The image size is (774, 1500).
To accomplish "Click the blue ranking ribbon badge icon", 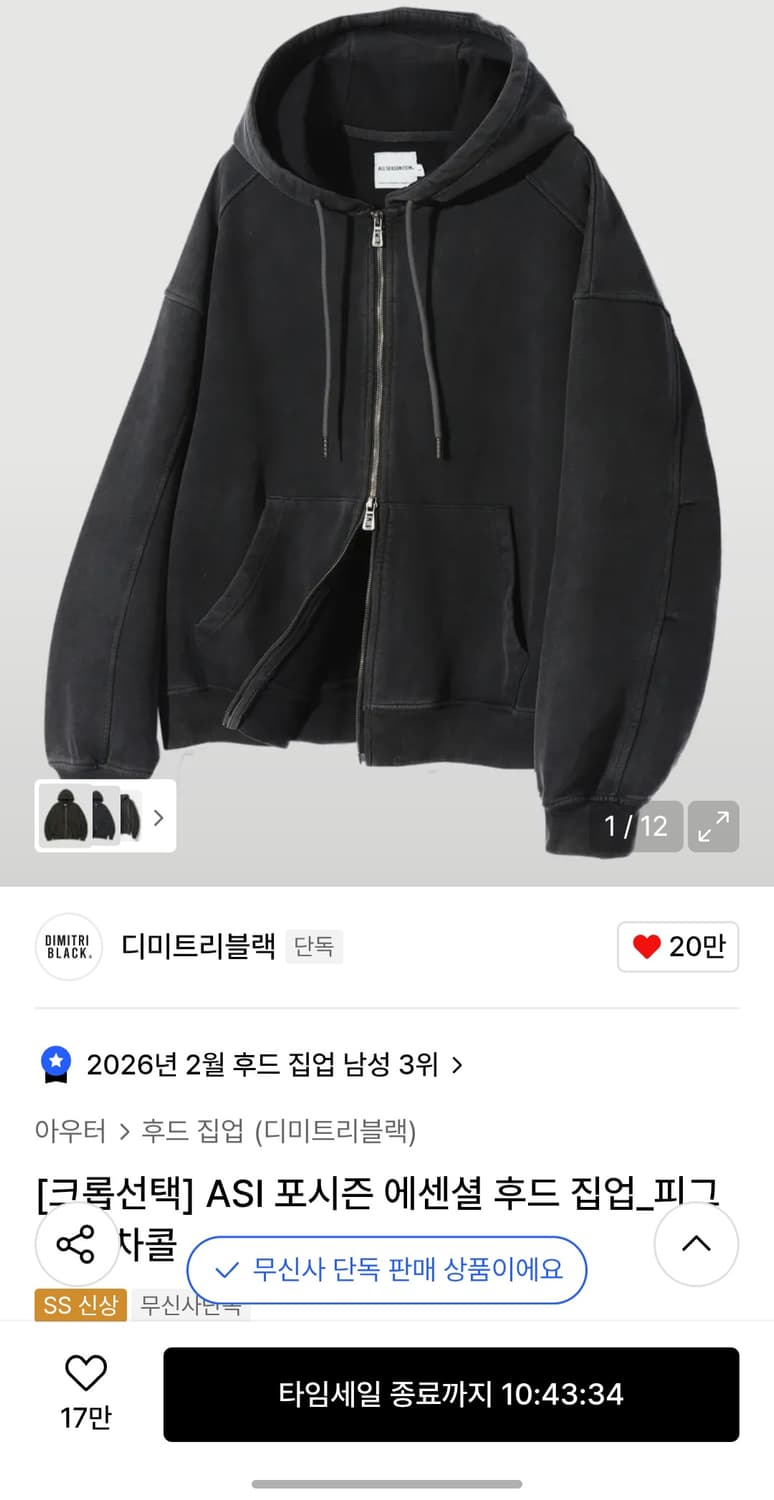I will tap(57, 1063).
